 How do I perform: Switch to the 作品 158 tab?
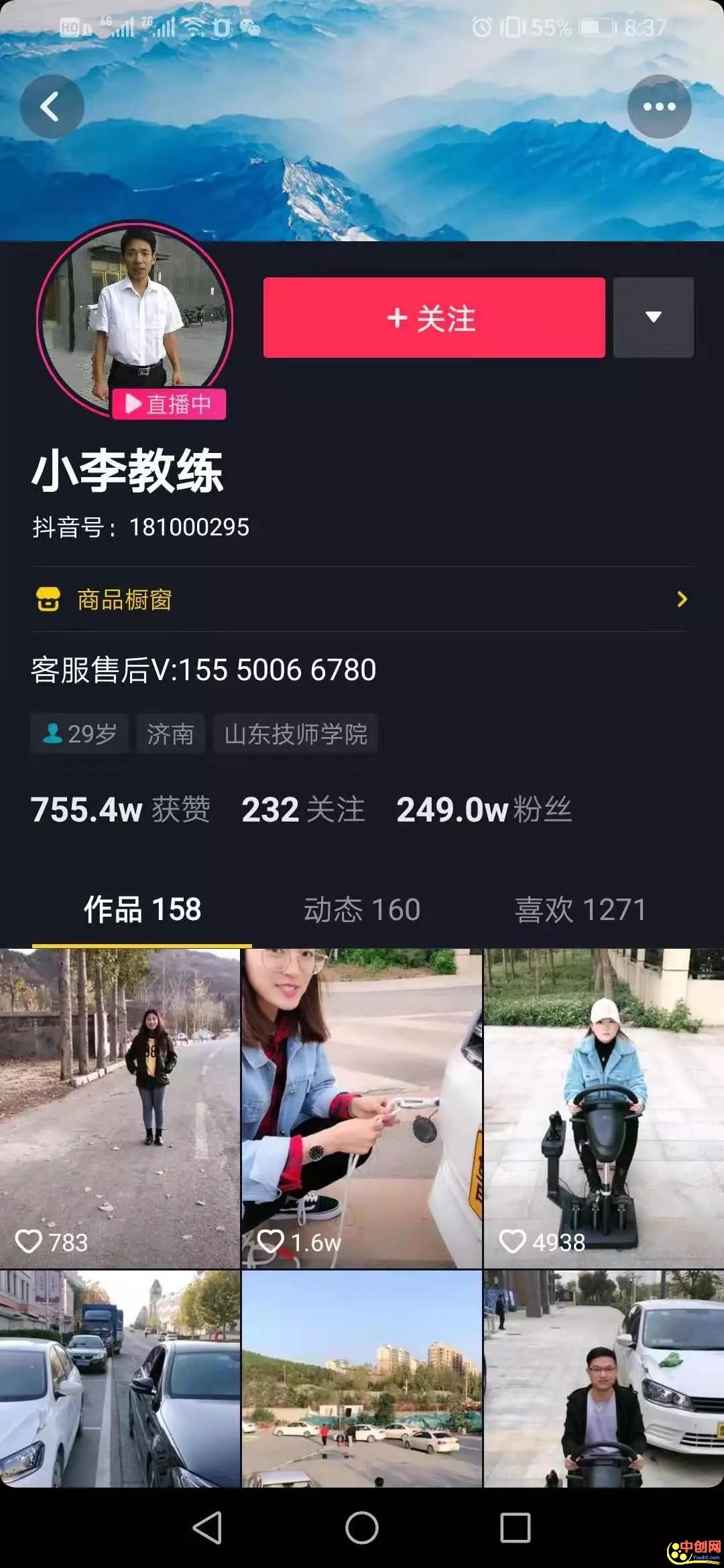click(x=142, y=910)
